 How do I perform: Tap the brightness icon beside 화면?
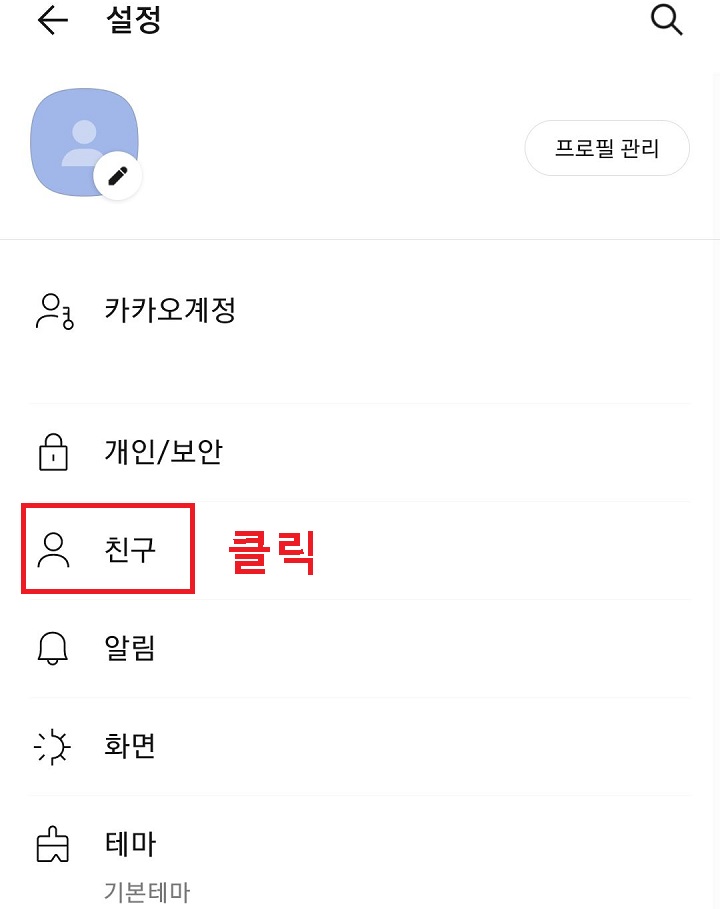pos(52,746)
